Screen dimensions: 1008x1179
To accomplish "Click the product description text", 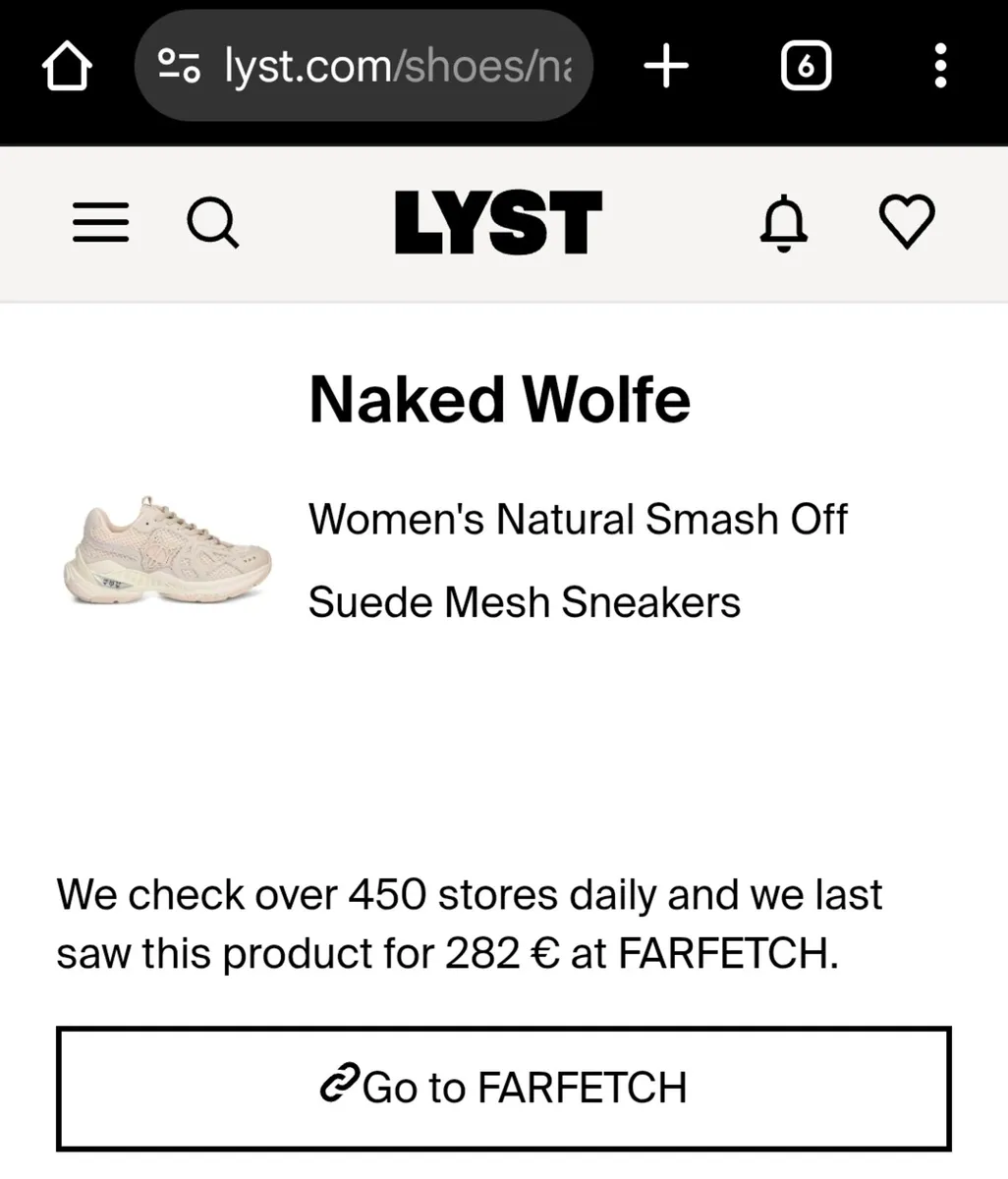I will click(x=578, y=560).
